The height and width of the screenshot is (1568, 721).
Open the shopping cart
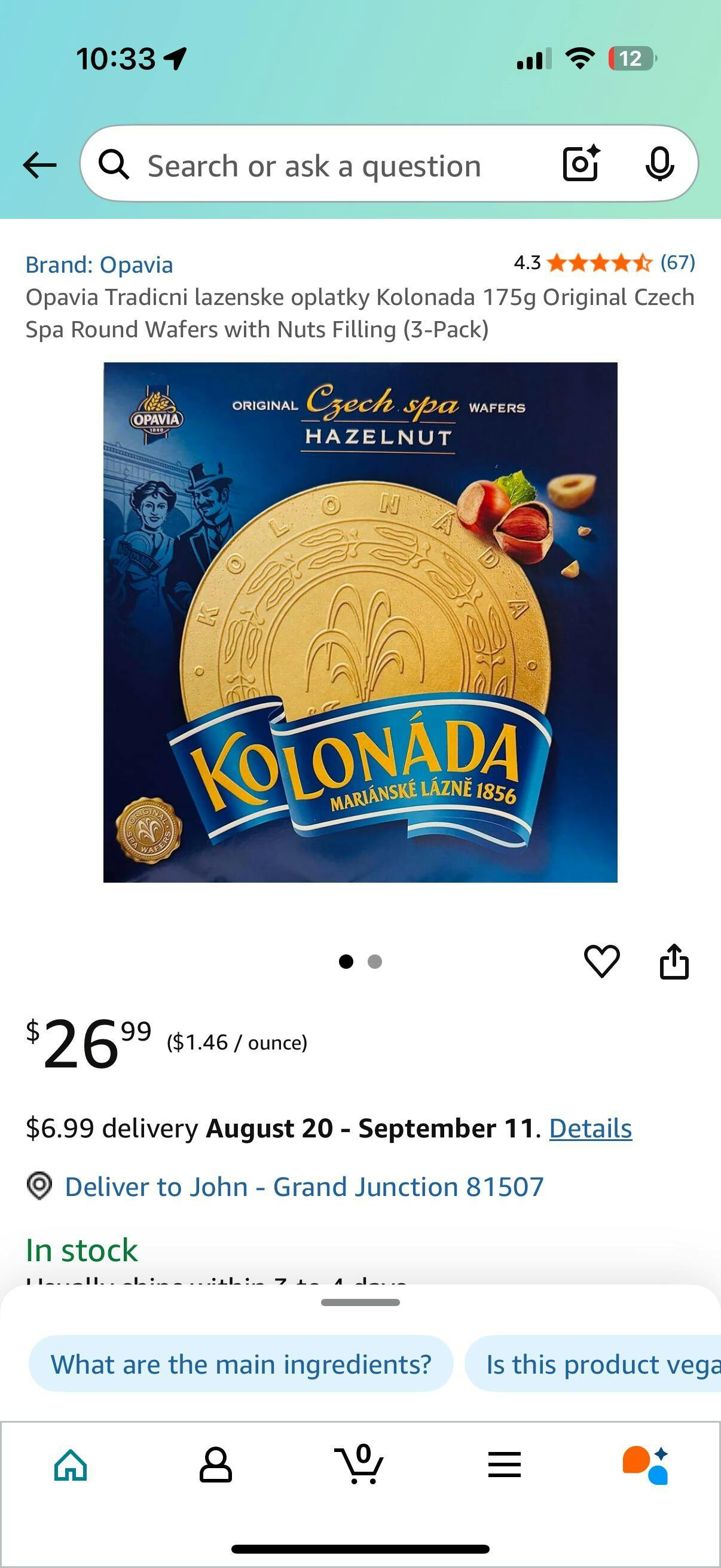coord(359,1463)
